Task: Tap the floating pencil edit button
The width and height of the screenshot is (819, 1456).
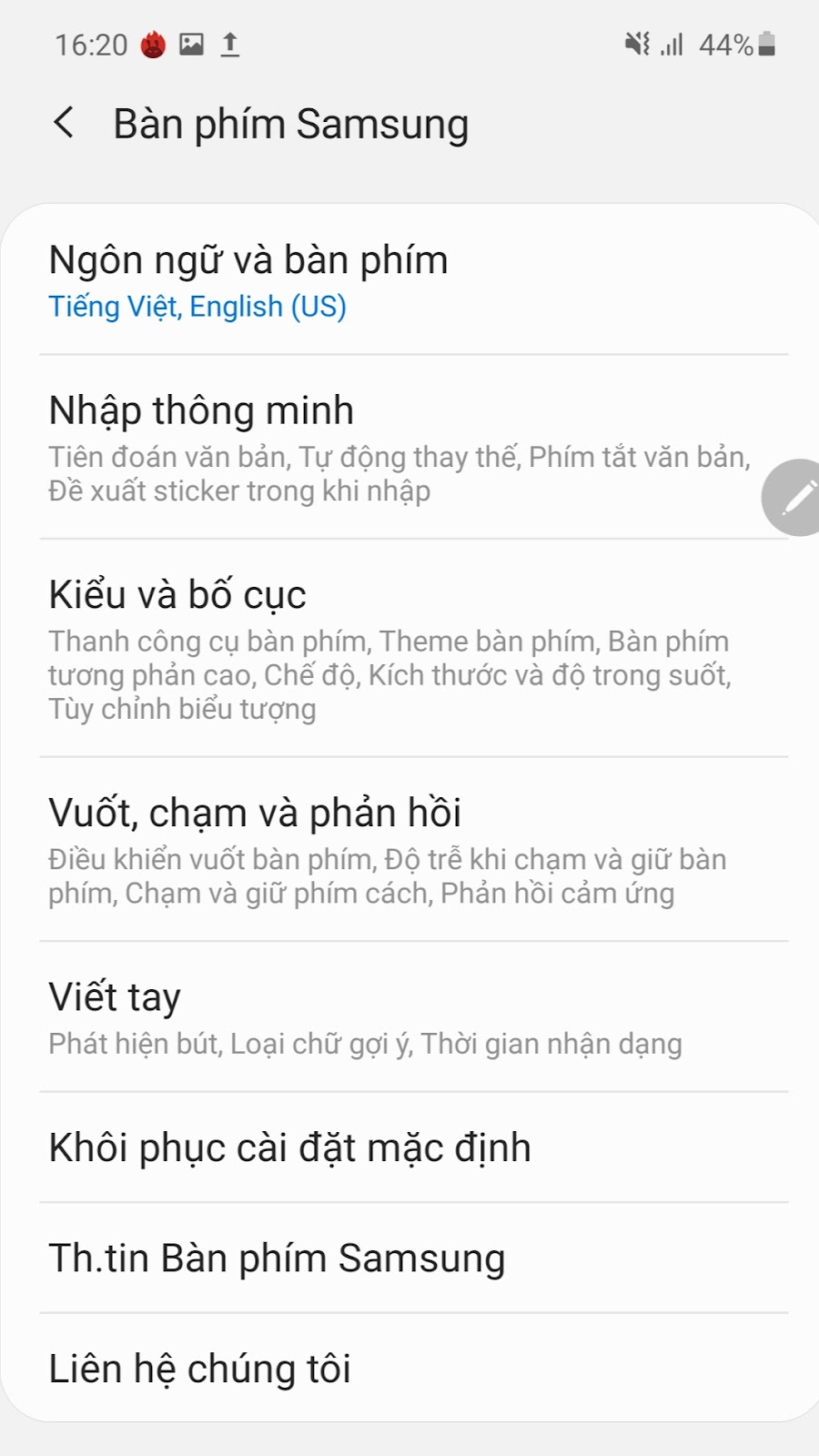Action: coord(794,497)
